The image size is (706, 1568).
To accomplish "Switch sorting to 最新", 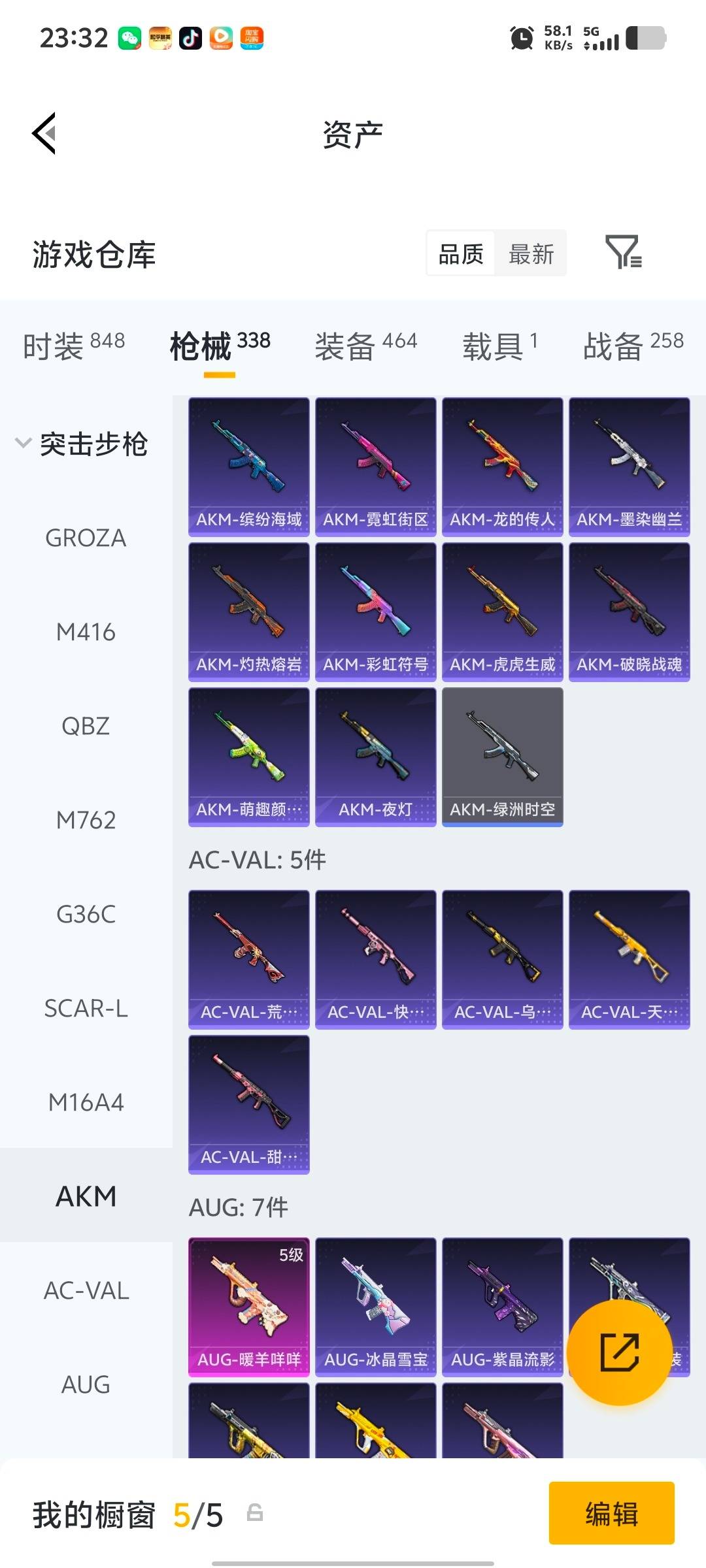I will (x=531, y=253).
